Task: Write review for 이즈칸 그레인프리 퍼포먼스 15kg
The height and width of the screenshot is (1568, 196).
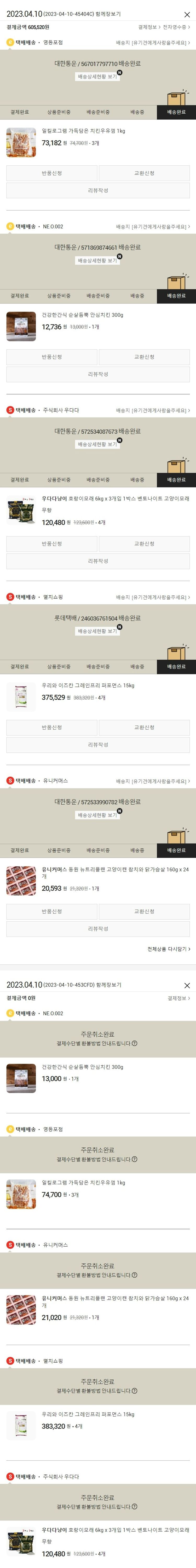Action: [x=98, y=745]
